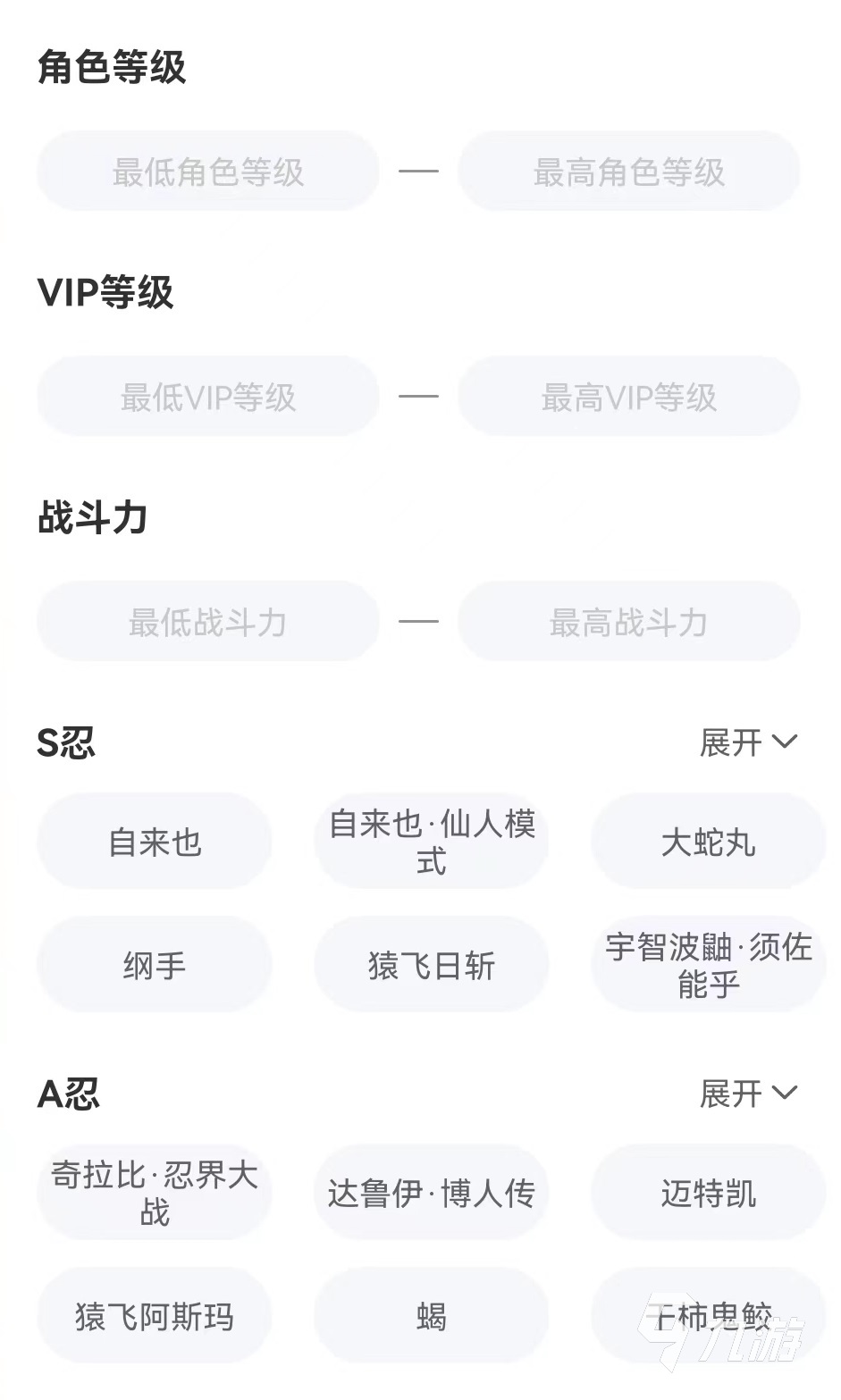This screenshot has height=1400, width=841.
Task: Select 猿飞阿斯玛 filter chip
Action: pos(155,1316)
